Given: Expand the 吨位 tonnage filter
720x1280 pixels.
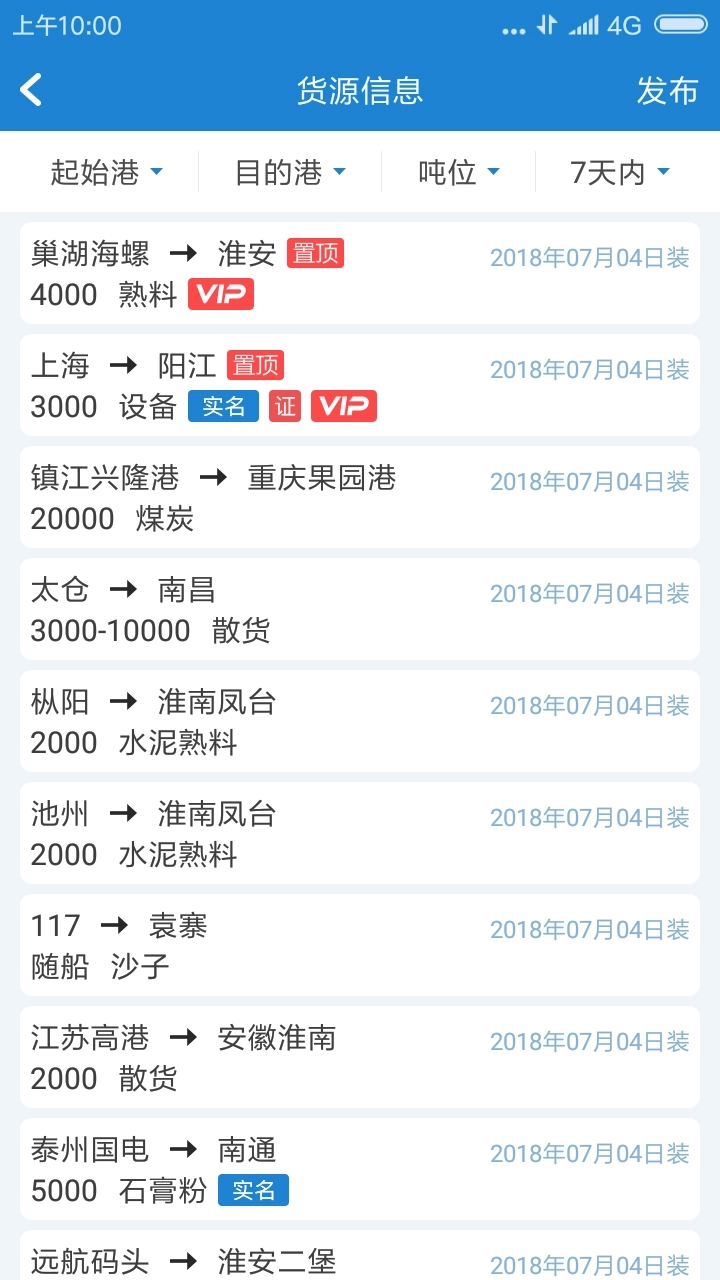Looking at the screenshot, I should click(x=457, y=171).
